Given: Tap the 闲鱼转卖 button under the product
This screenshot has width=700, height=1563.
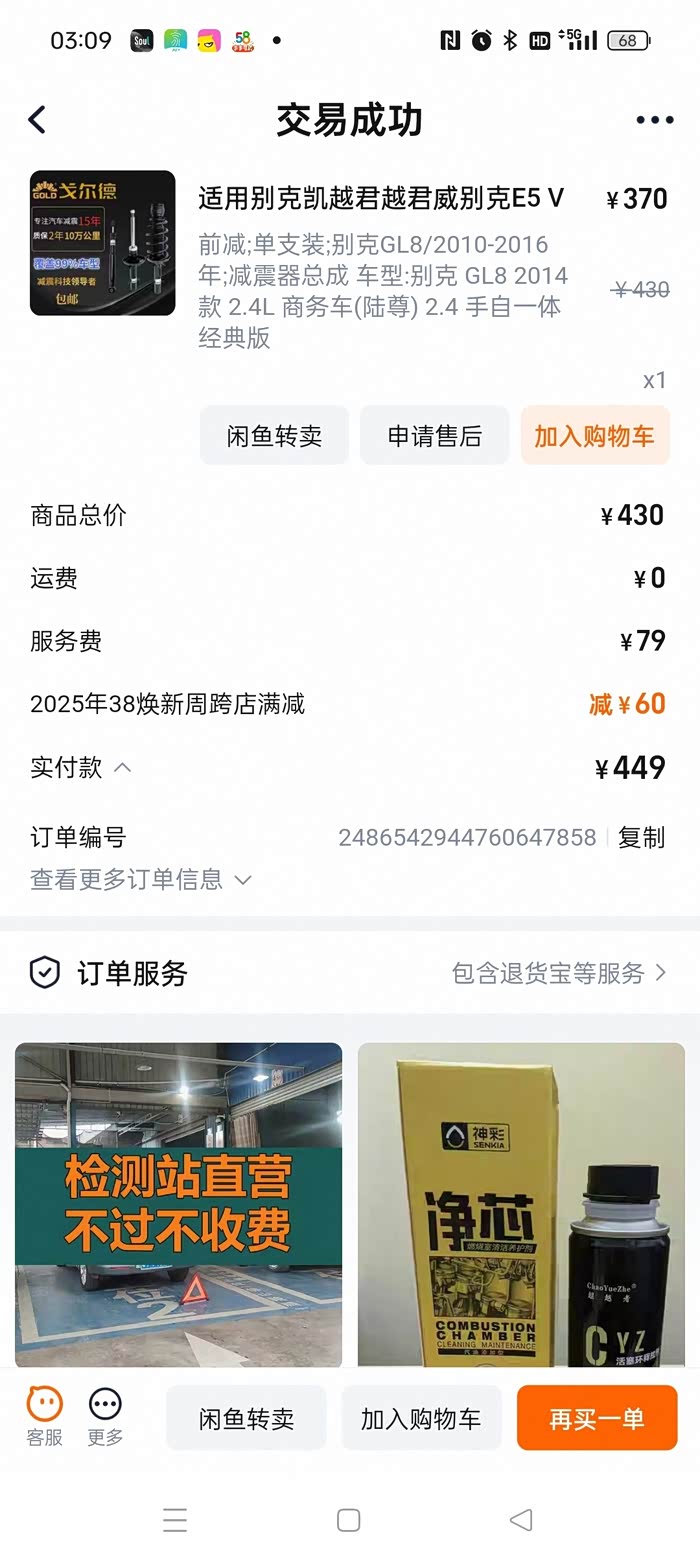Looking at the screenshot, I should pos(274,436).
